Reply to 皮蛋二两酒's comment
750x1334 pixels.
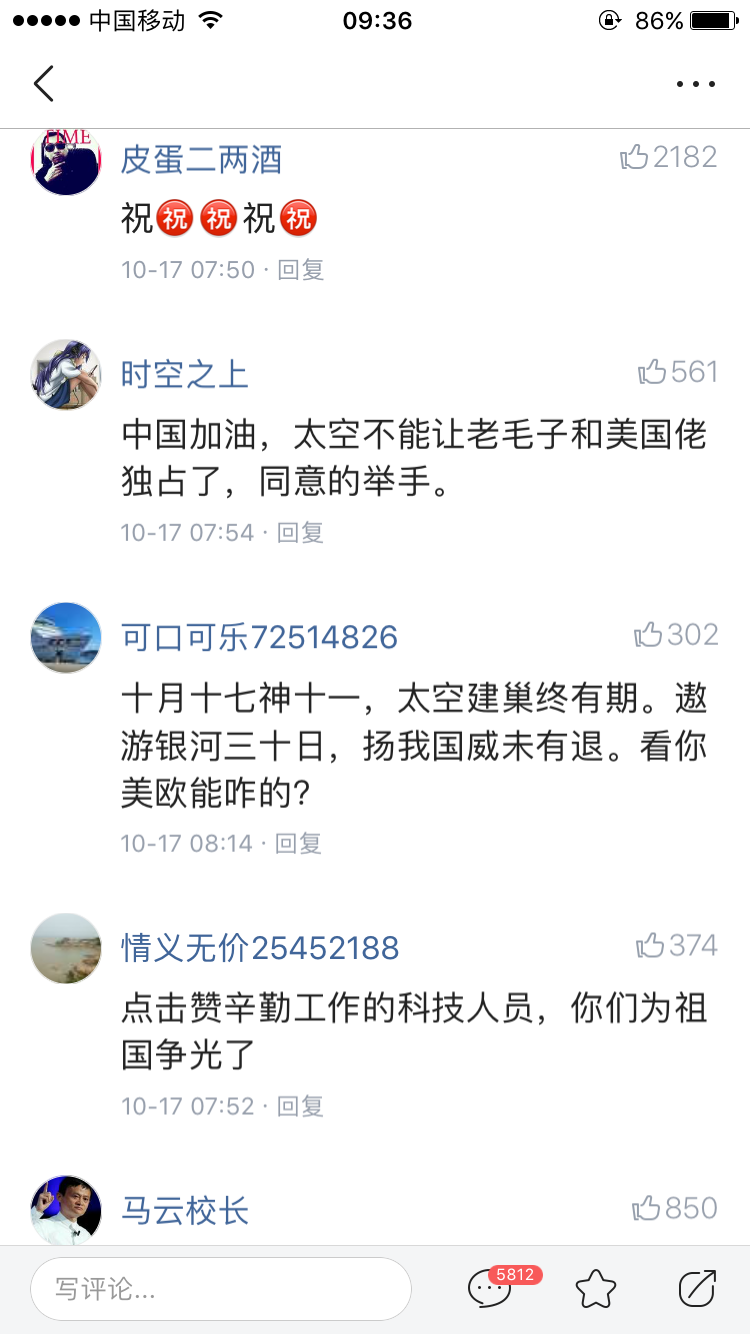pos(300,269)
